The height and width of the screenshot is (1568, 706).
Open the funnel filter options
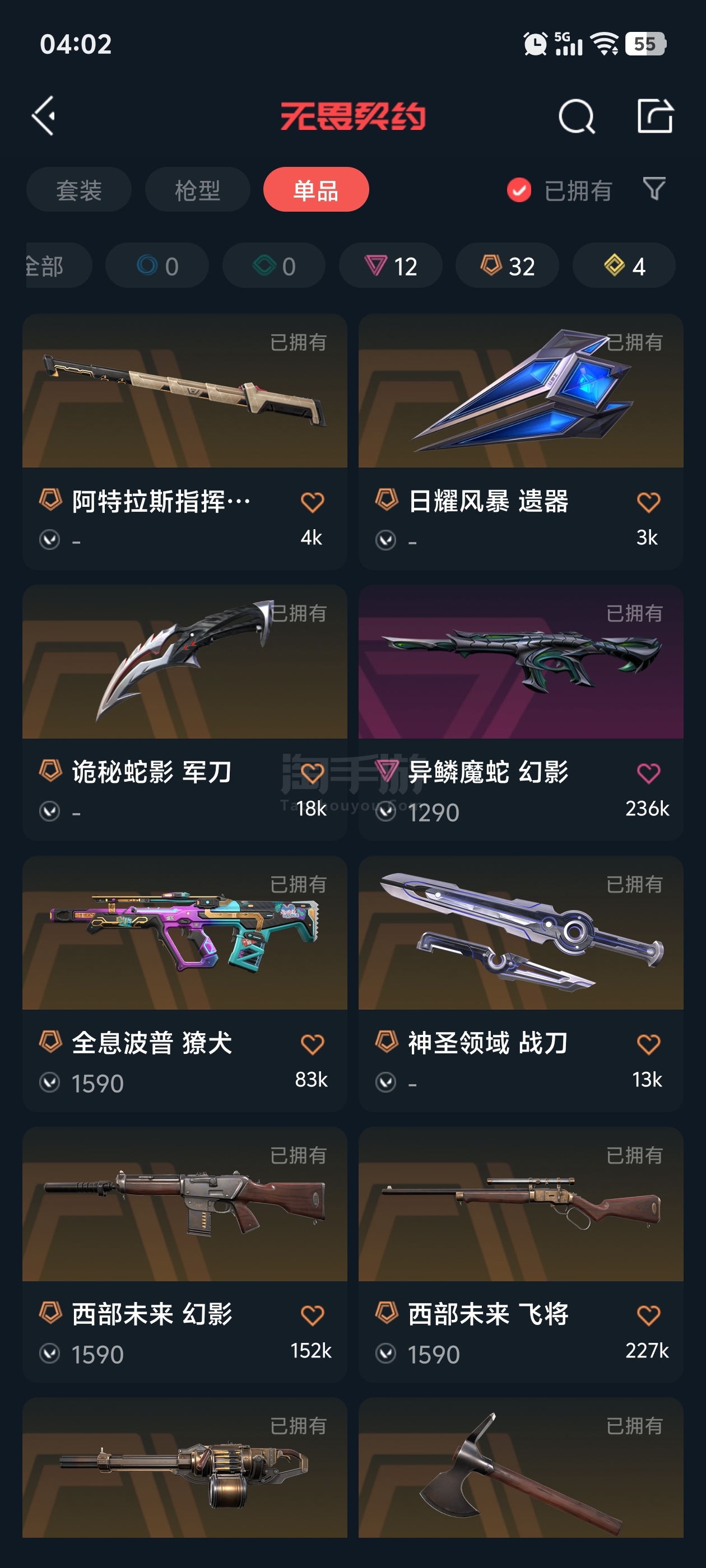654,189
